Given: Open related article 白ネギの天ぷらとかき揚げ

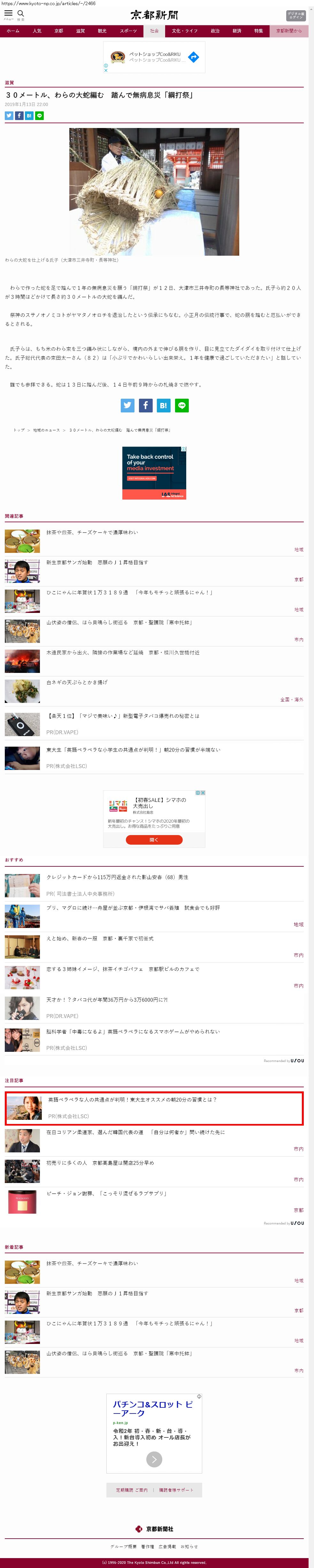Looking at the screenshot, I should 77,682.
